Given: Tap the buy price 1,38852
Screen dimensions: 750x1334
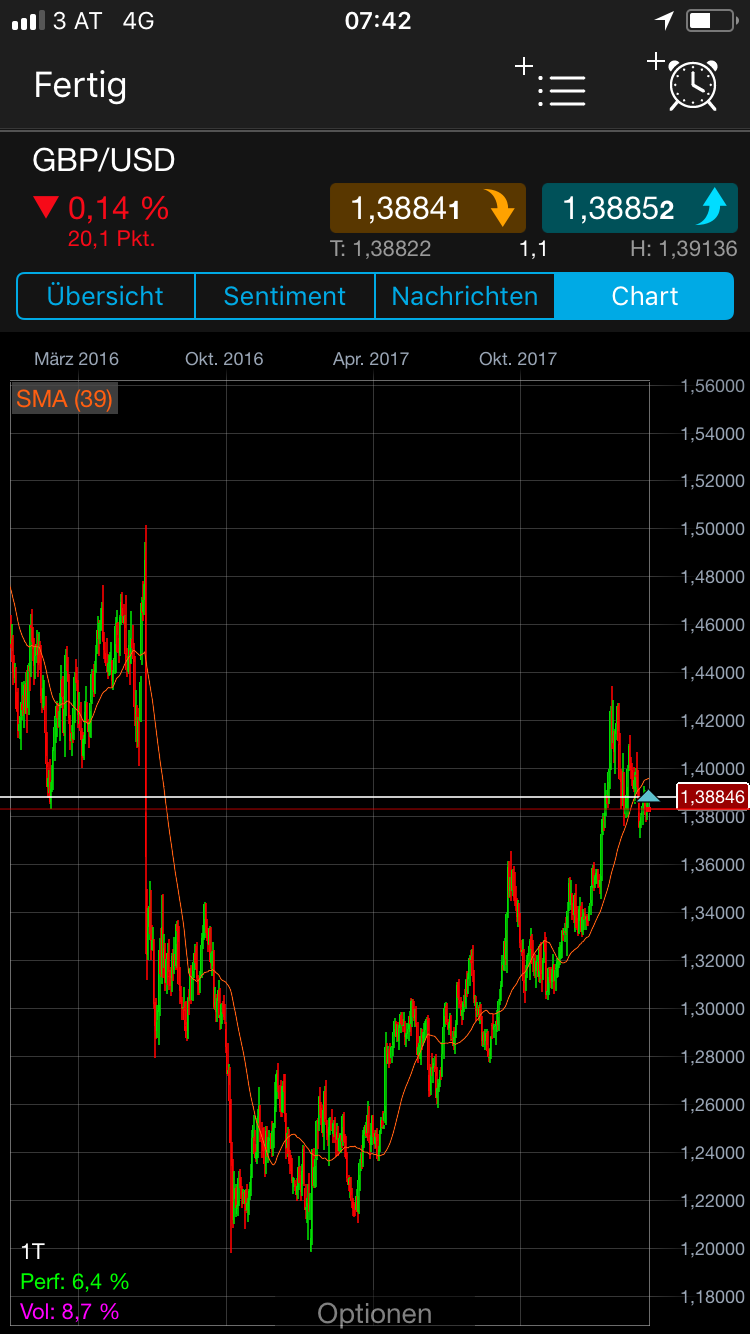Looking at the screenshot, I should [x=638, y=209].
